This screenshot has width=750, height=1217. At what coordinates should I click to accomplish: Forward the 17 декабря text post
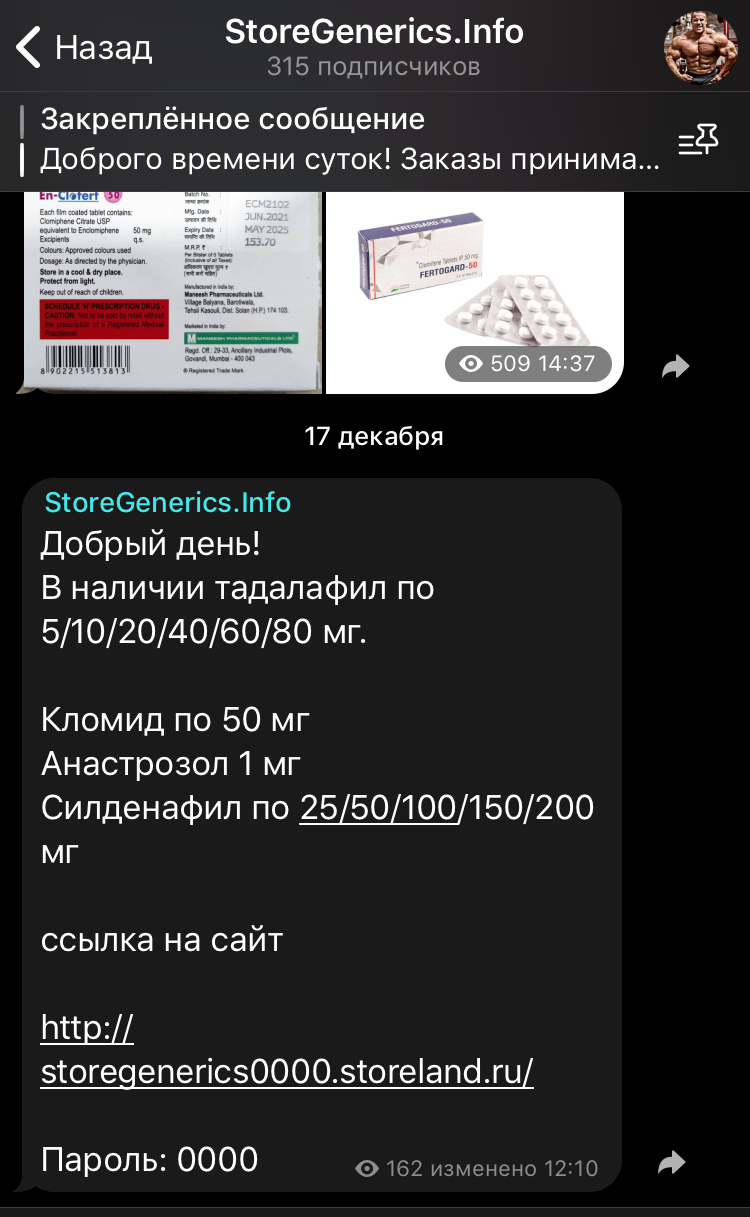click(x=671, y=1163)
